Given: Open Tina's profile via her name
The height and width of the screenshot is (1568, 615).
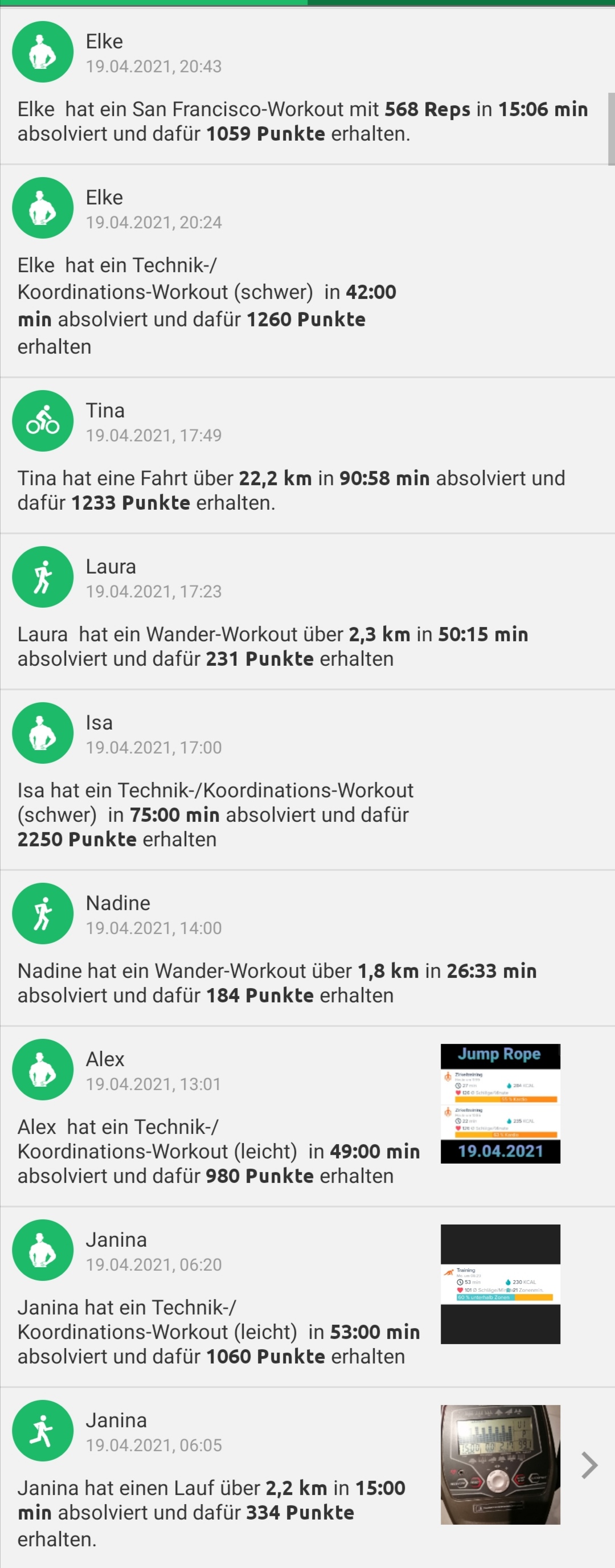Looking at the screenshot, I should 105,410.
